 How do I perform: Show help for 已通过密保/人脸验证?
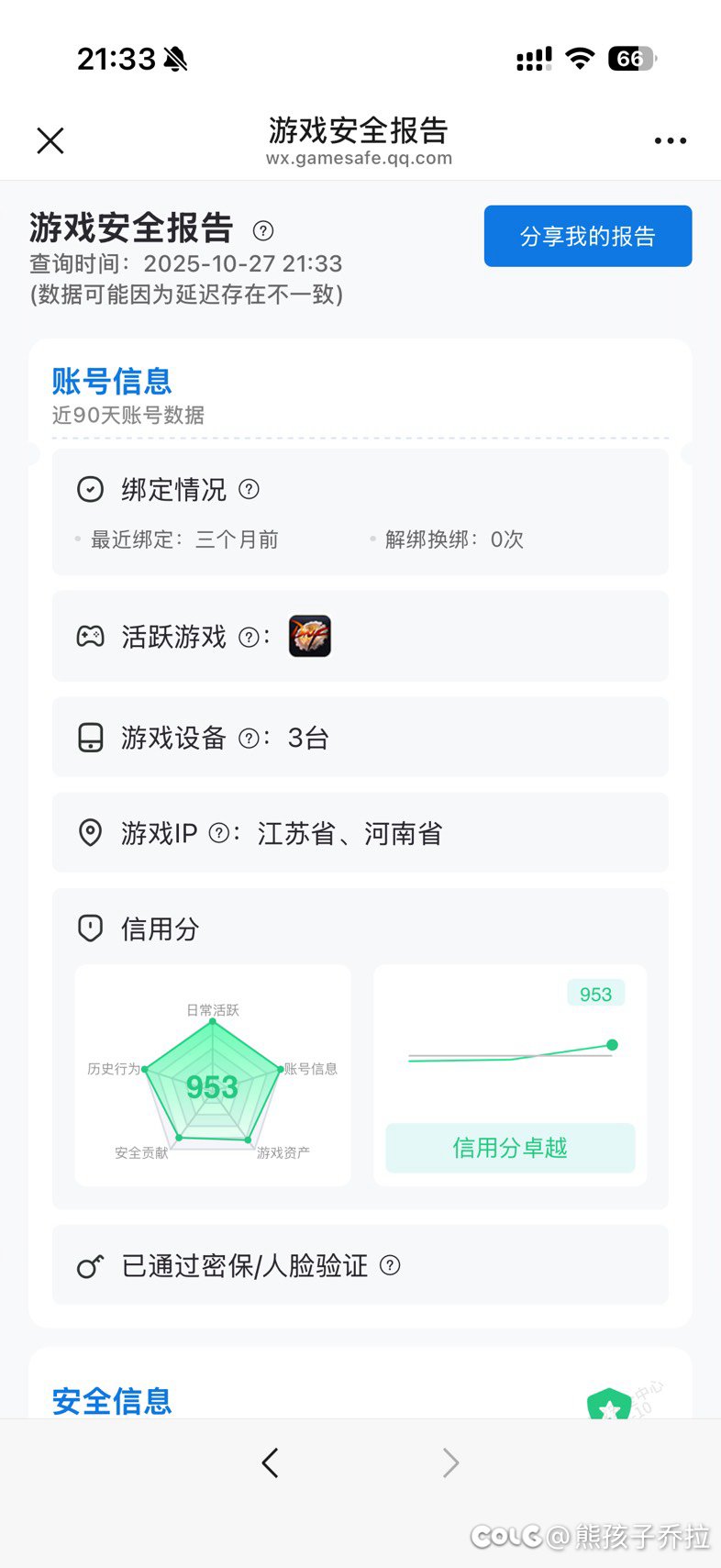click(x=390, y=1265)
